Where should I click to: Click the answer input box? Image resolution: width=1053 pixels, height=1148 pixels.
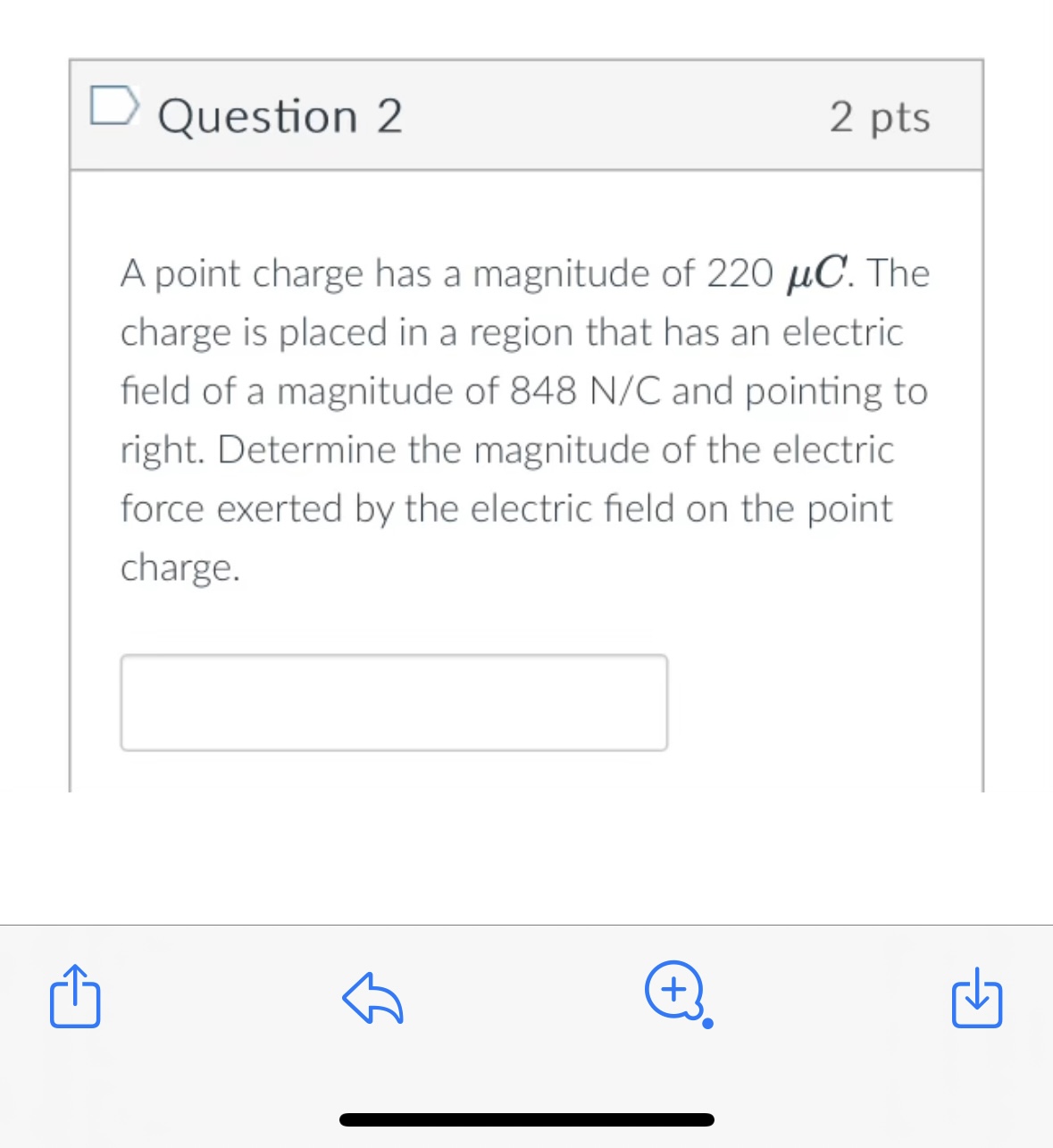(x=395, y=702)
